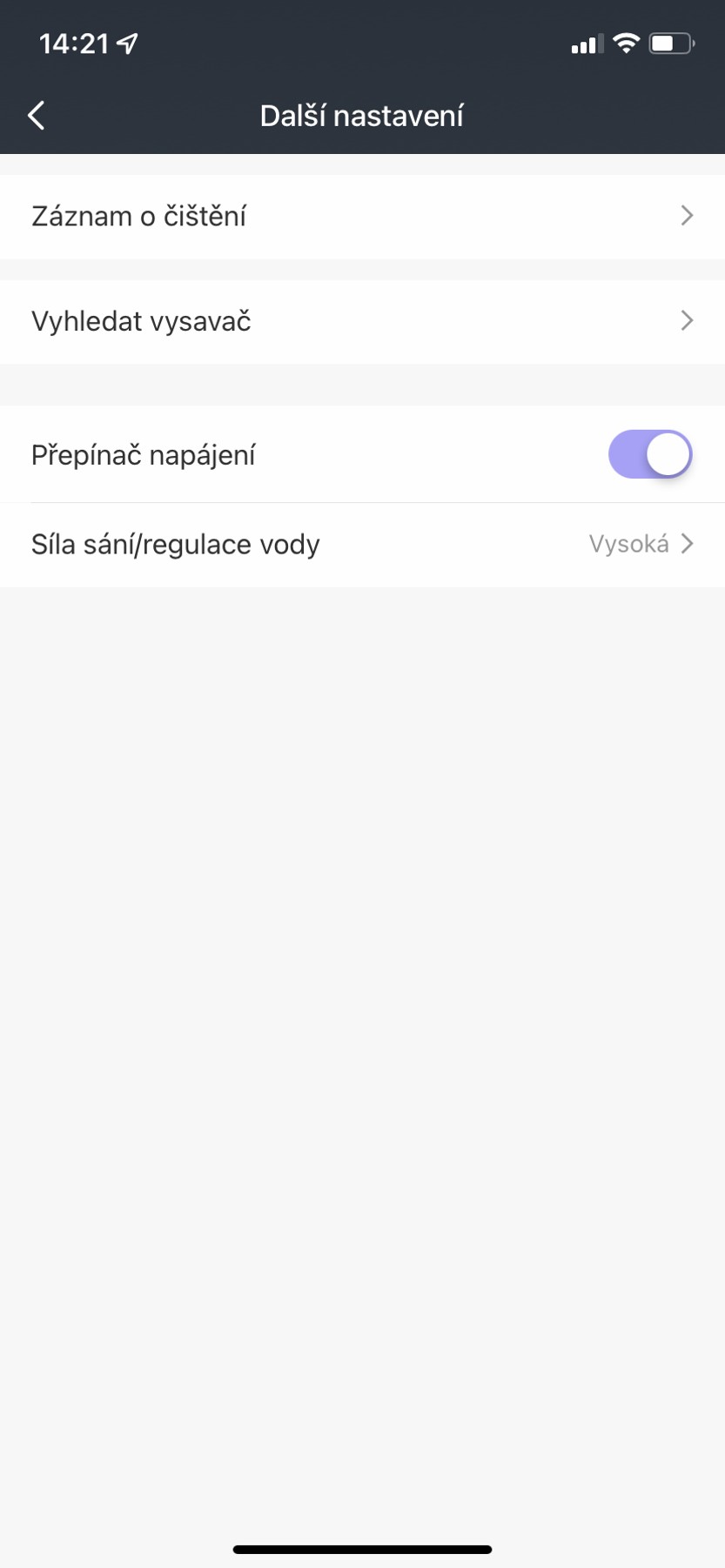725x1568 pixels.
Task: Open Záznam o čištění
Action: [362, 216]
